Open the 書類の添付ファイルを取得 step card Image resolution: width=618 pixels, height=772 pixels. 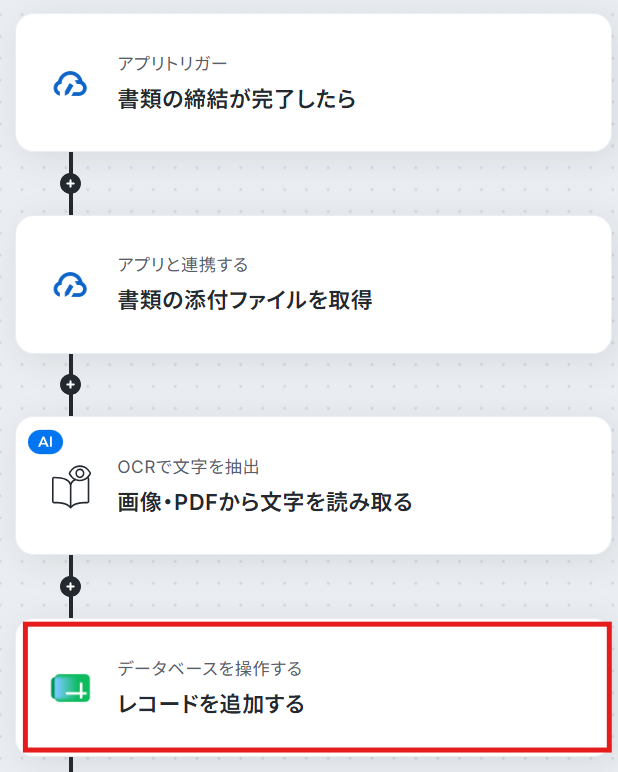(313, 285)
